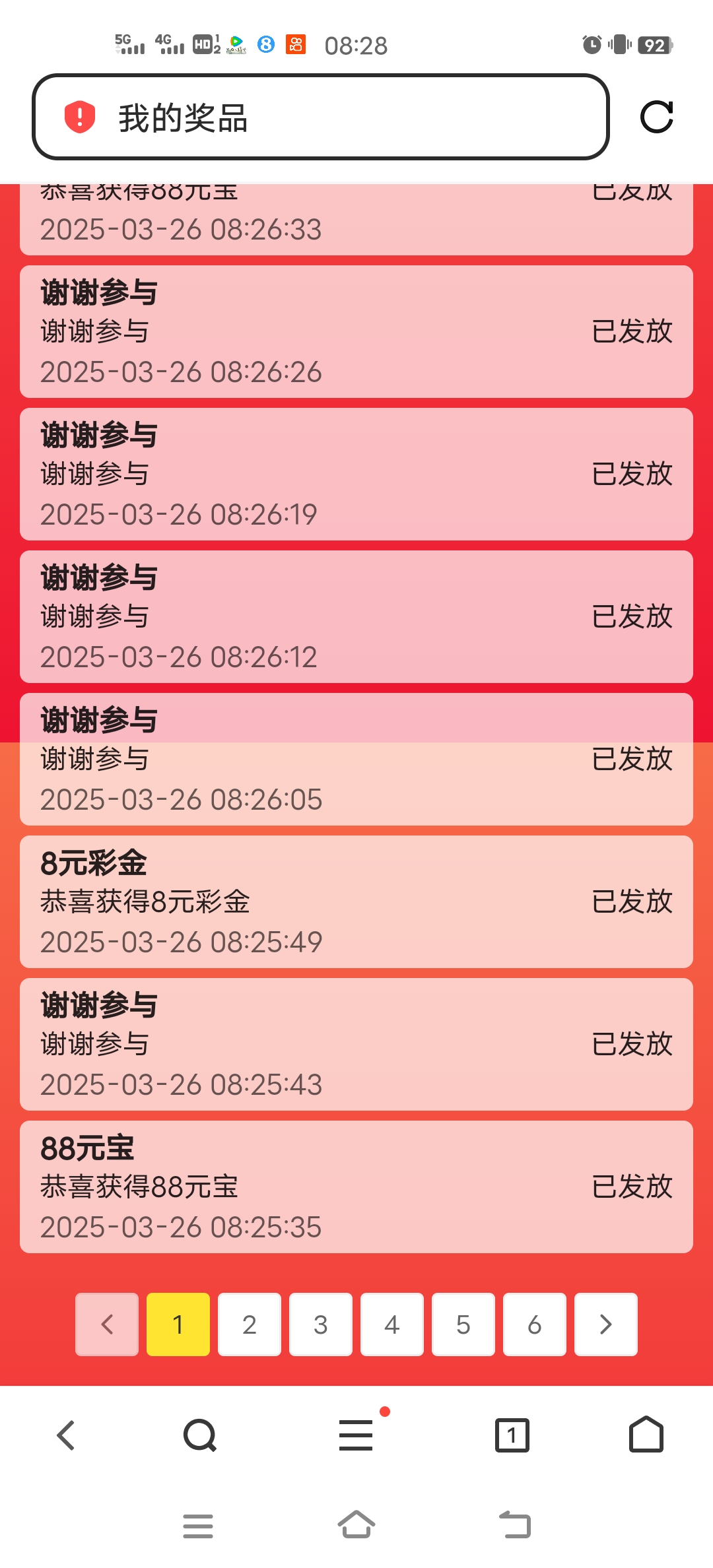Select page 4

[391, 1324]
